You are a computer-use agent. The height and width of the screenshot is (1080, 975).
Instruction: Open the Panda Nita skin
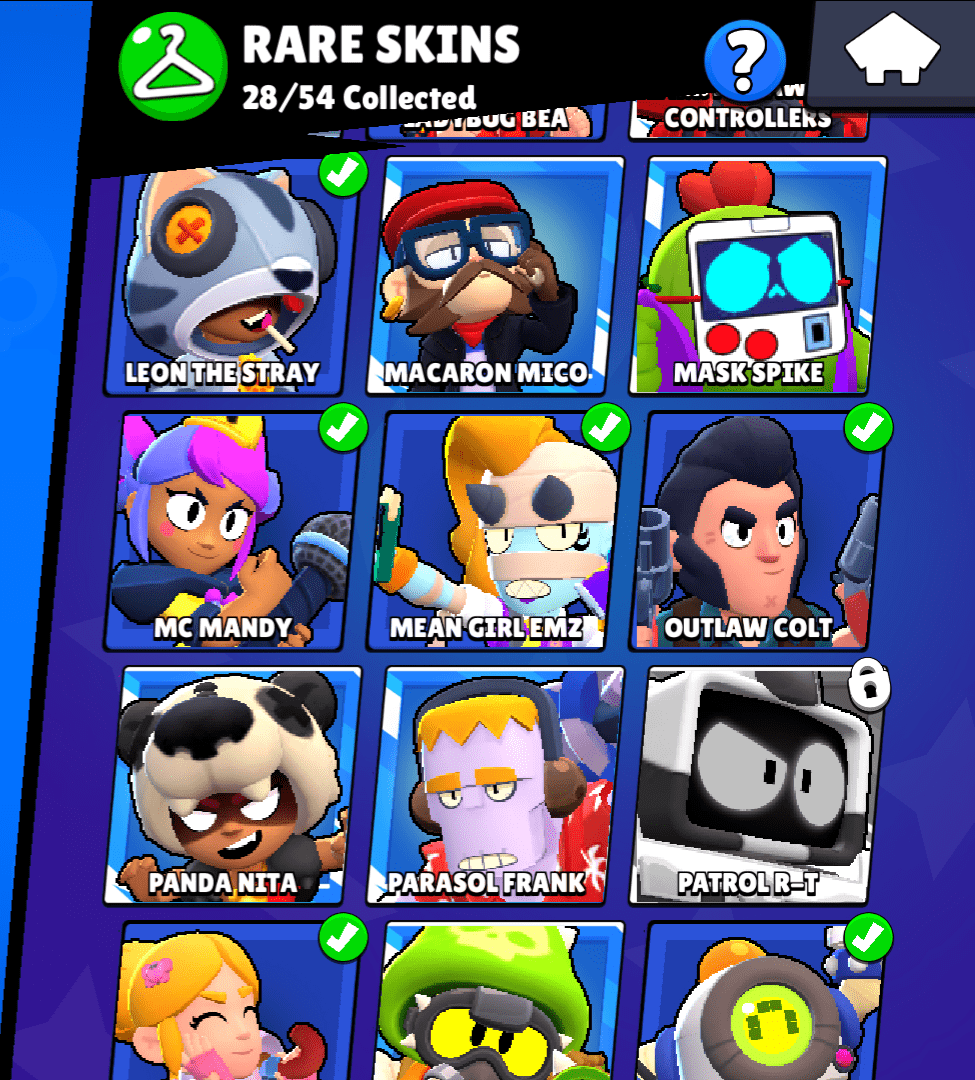(x=233, y=785)
